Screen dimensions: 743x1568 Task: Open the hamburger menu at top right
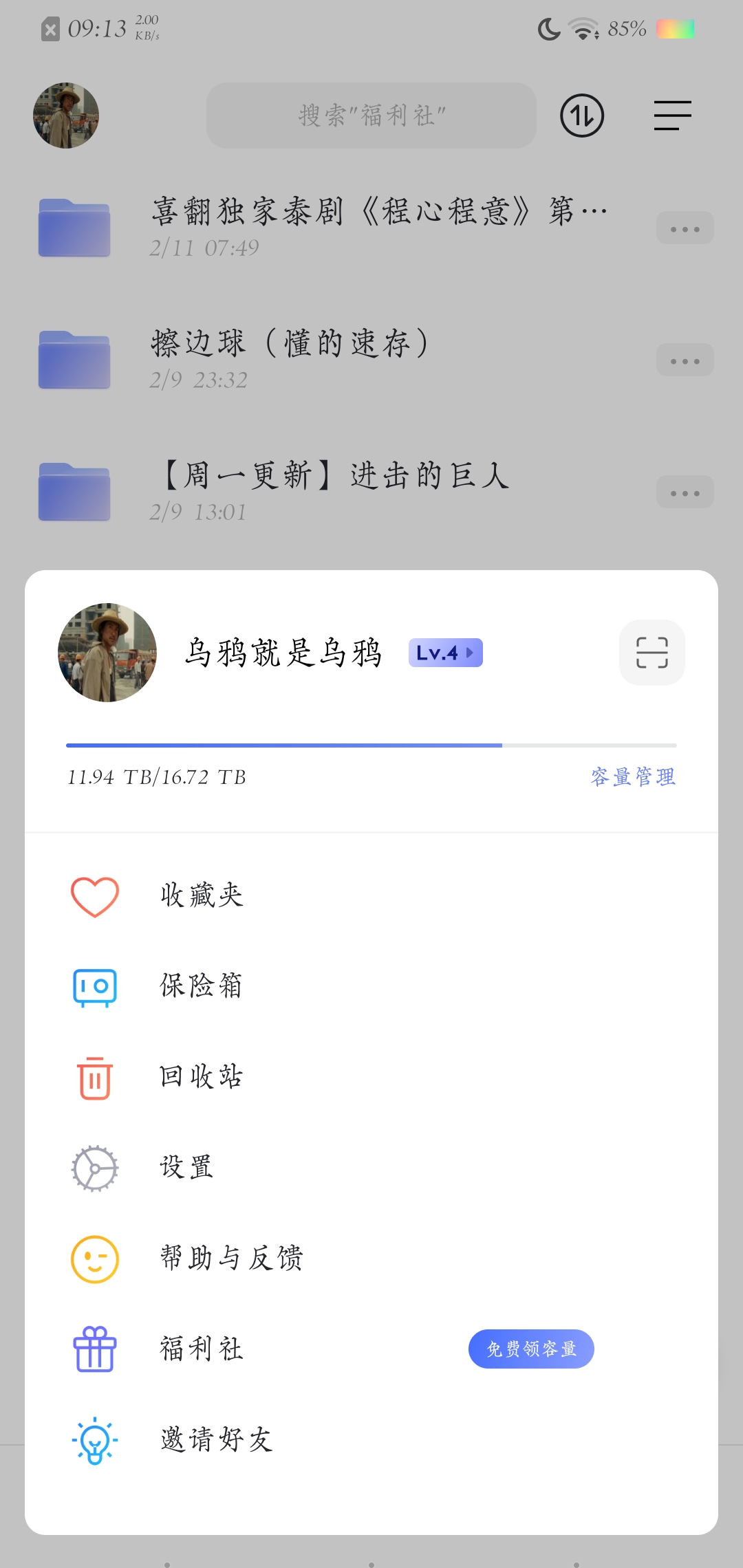tap(672, 116)
